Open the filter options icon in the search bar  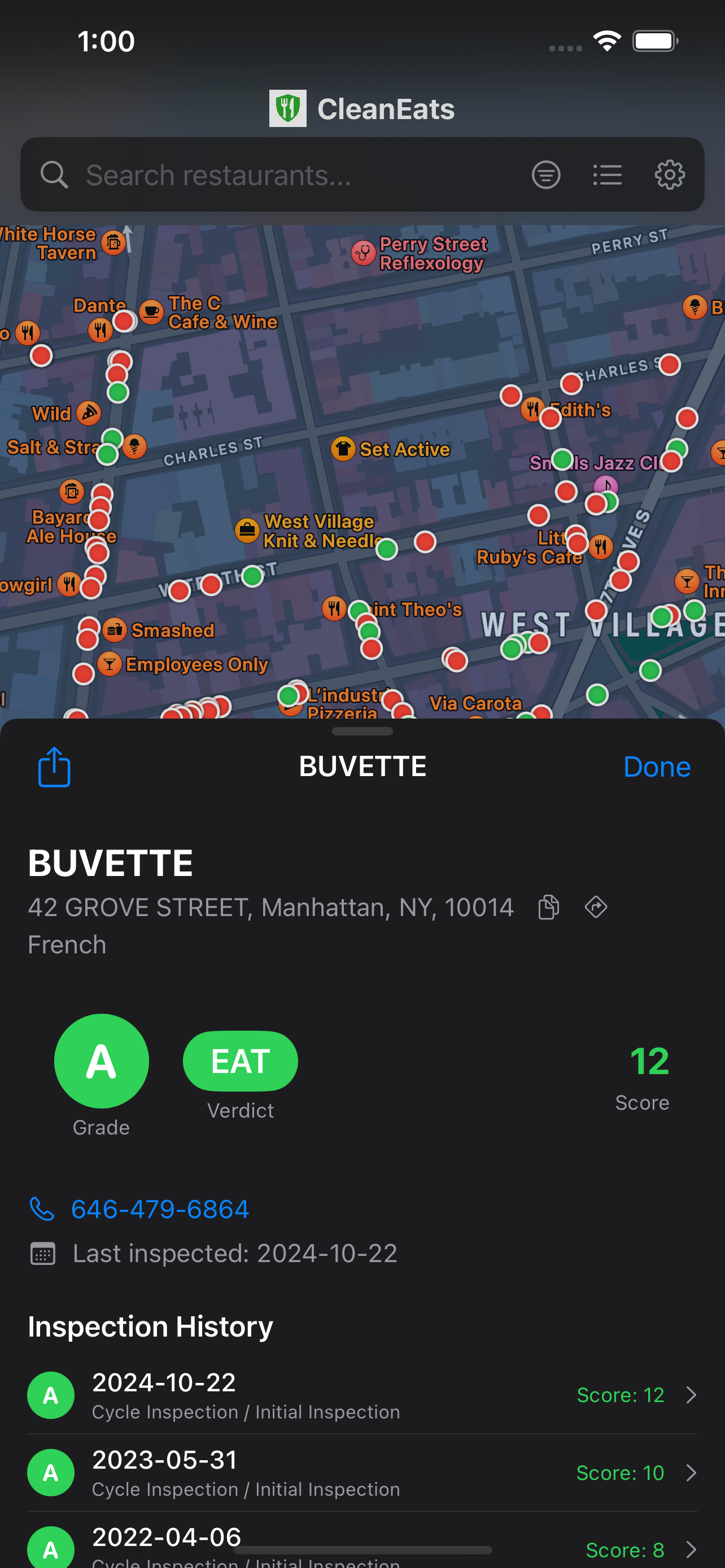[x=546, y=175]
